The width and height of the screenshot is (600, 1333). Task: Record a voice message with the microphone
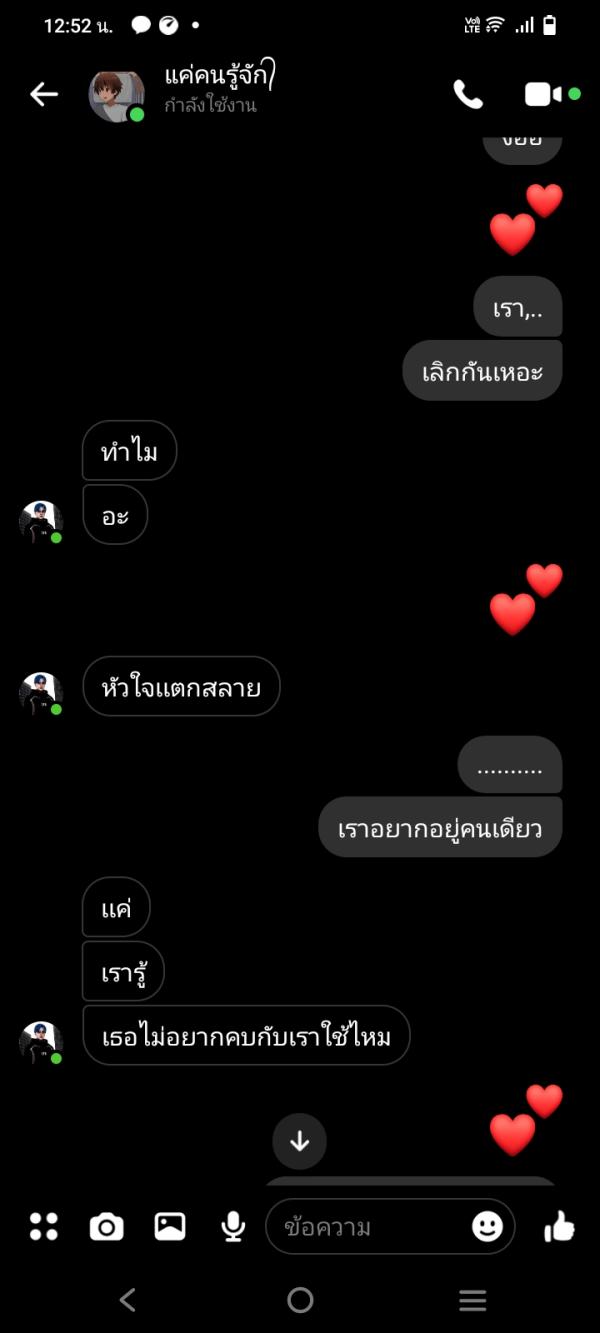tap(233, 1226)
